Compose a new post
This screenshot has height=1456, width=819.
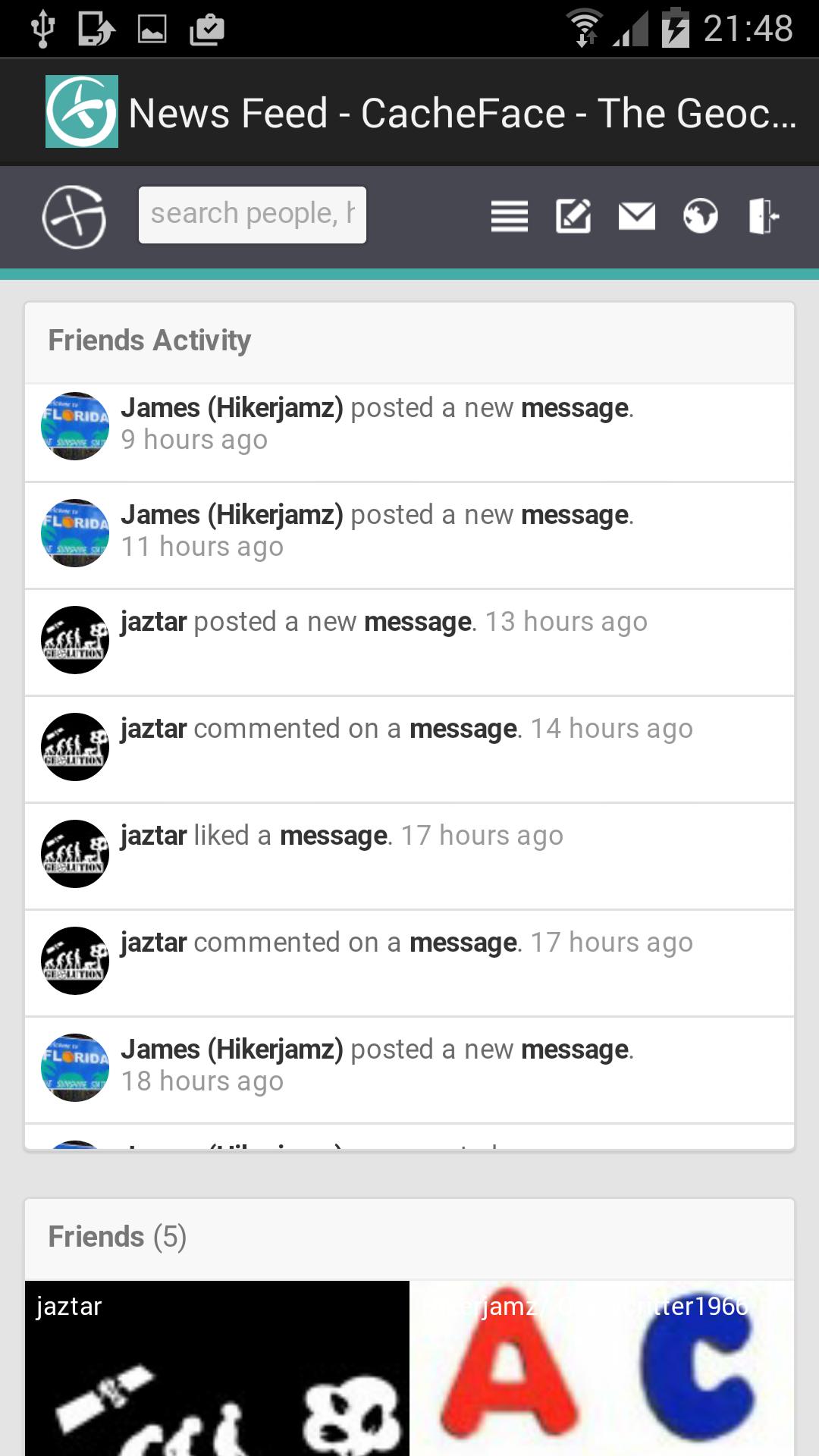tap(573, 217)
